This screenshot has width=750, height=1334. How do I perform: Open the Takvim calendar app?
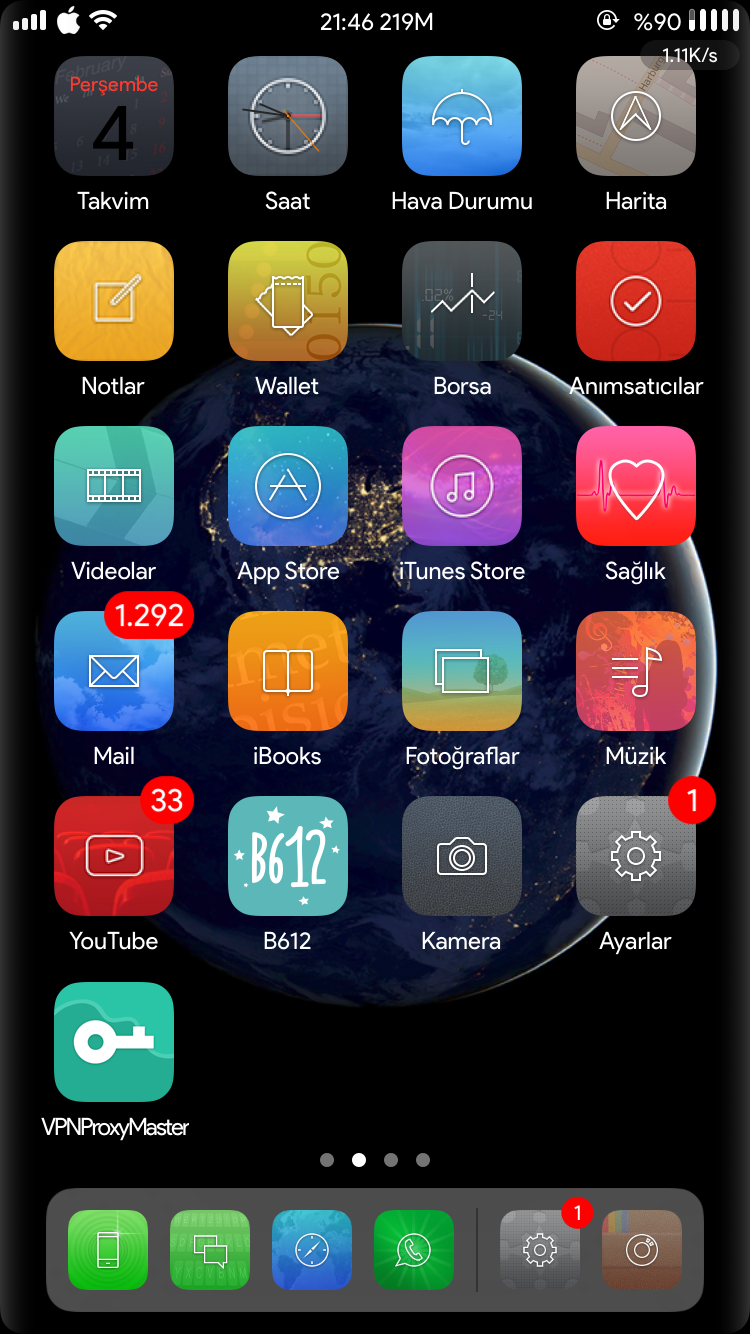point(114,116)
